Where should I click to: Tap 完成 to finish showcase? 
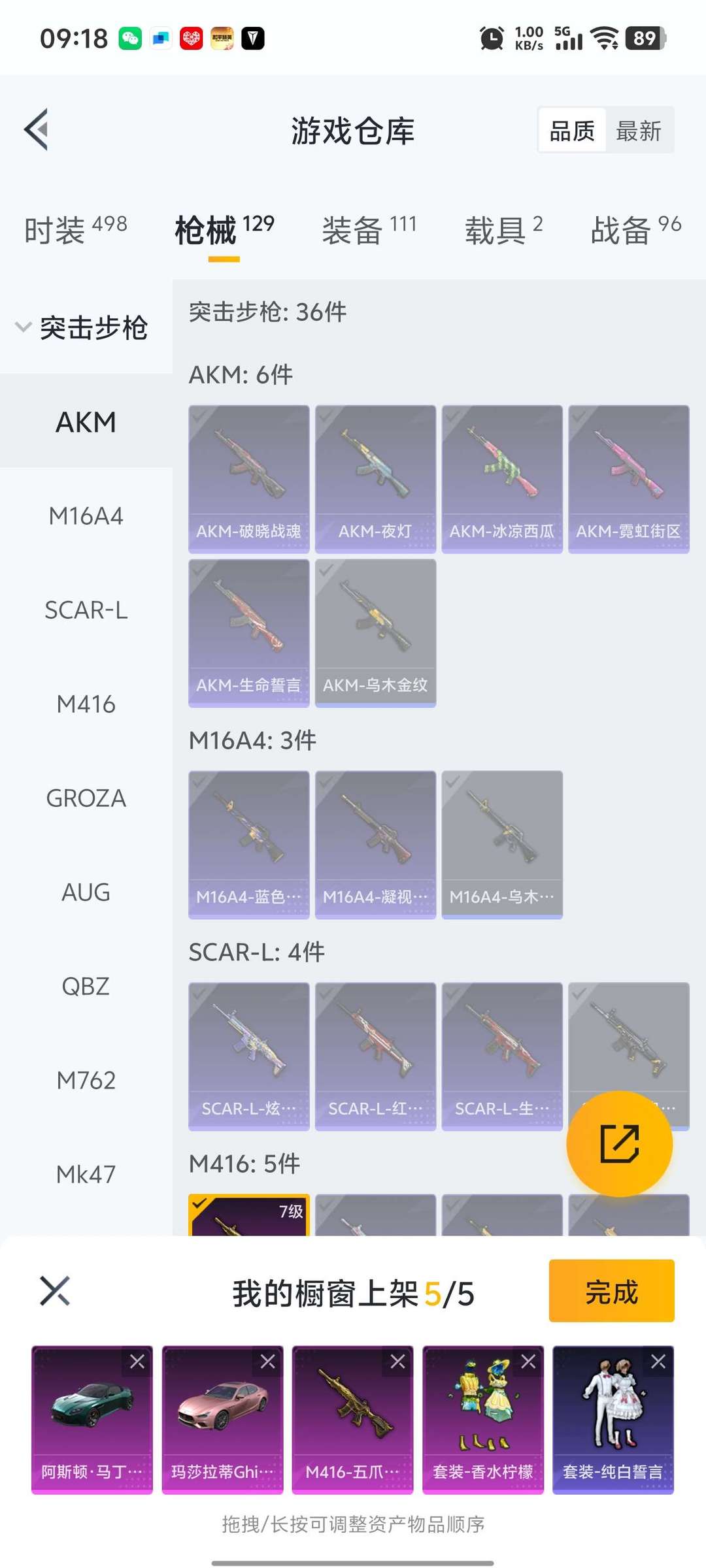point(611,1291)
